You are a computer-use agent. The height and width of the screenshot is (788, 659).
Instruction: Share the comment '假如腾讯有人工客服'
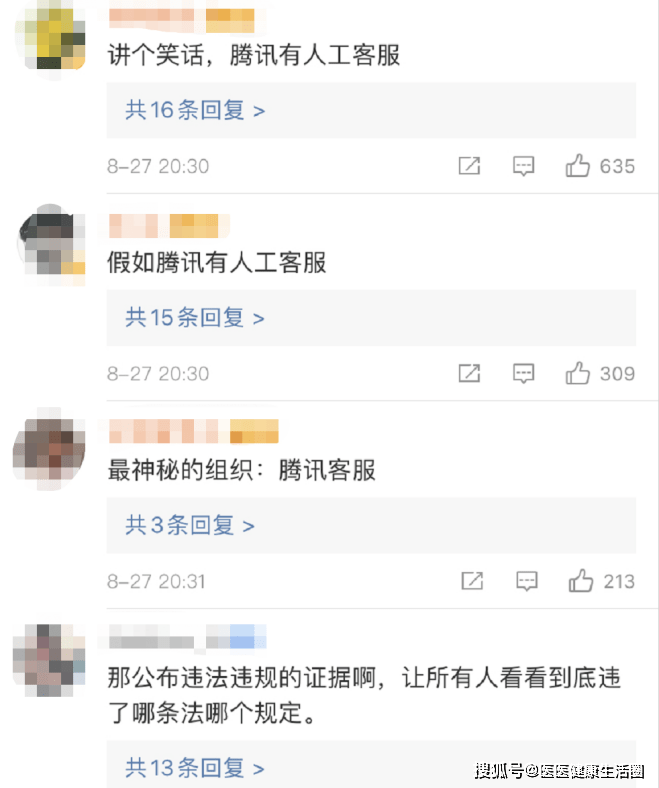pyautogui.click(x=470, y=373)
